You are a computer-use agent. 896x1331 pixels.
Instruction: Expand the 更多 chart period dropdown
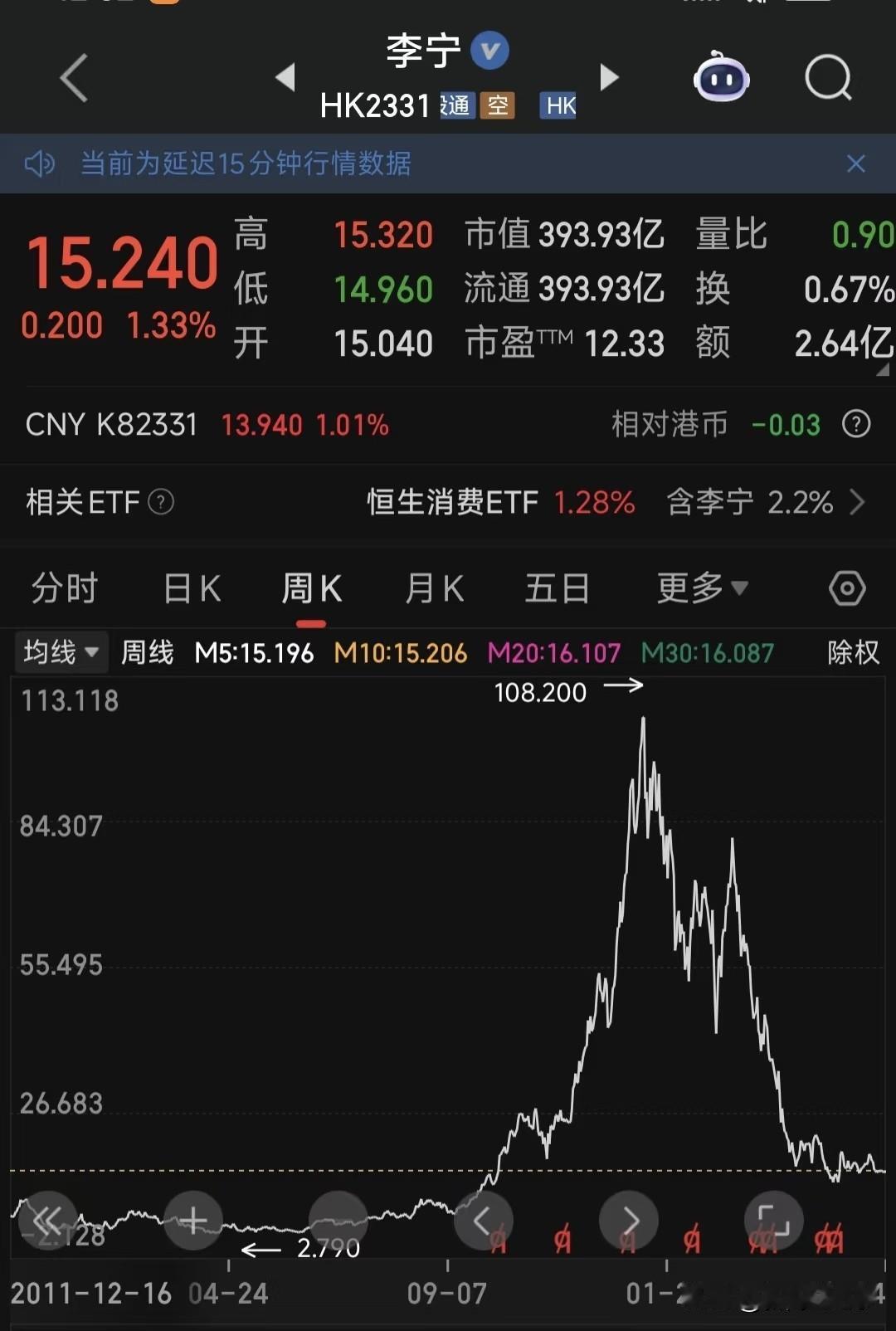703,588
